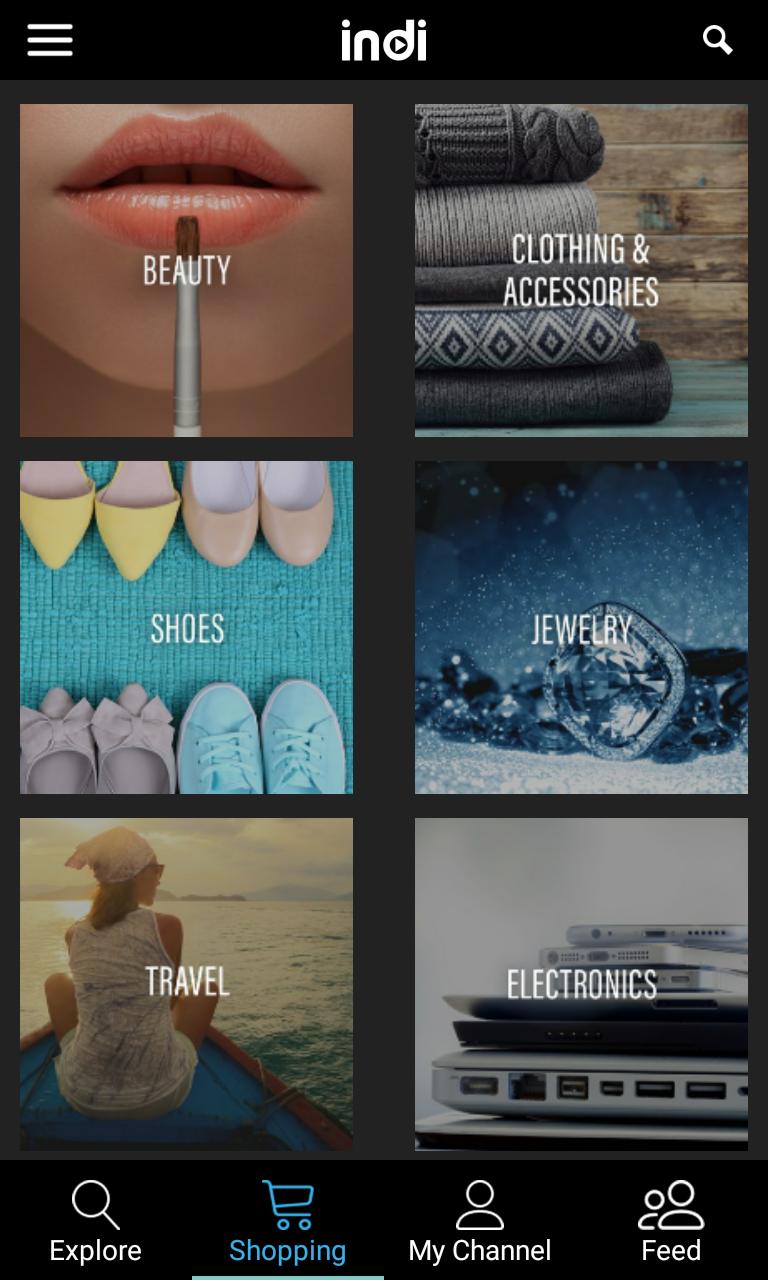The width and height of the screenshot is (768, 1280).
Task: Select the Shoes category tile
Action: pos(186,627)
